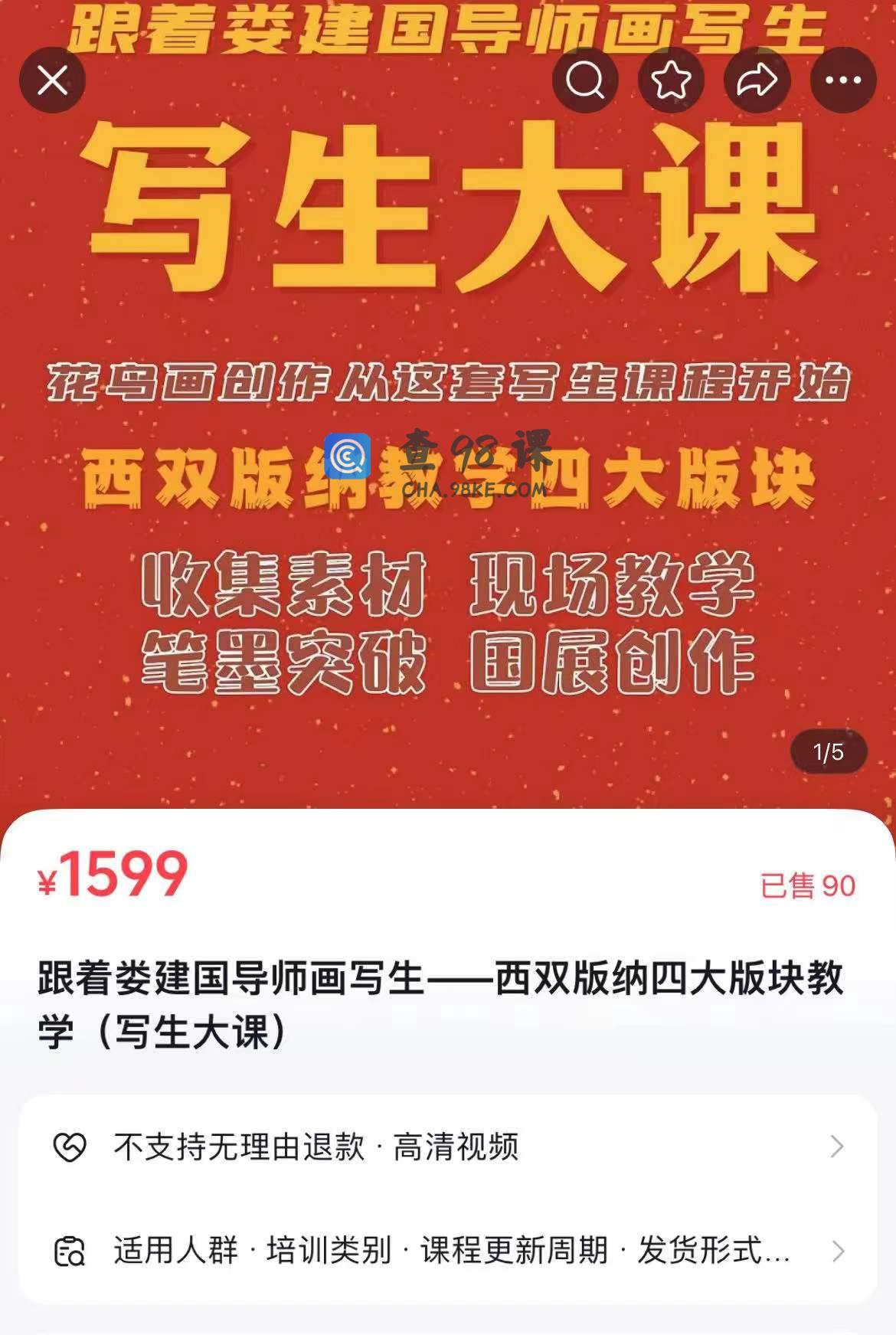
Task: Share this course listing
Action: point(757,80)
